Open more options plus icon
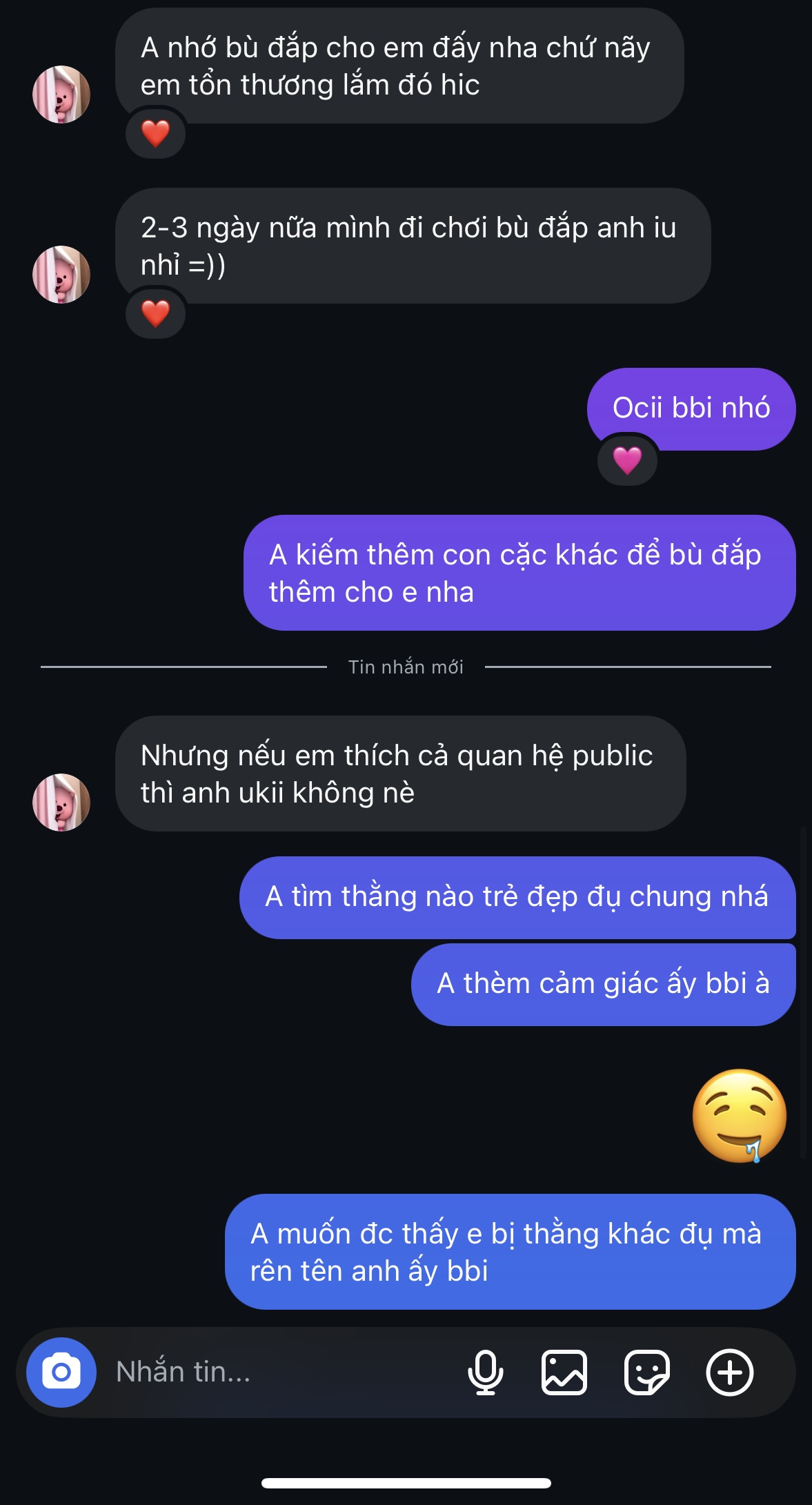The width and height of the screenshot is (812, 1505). (729, 1372)
